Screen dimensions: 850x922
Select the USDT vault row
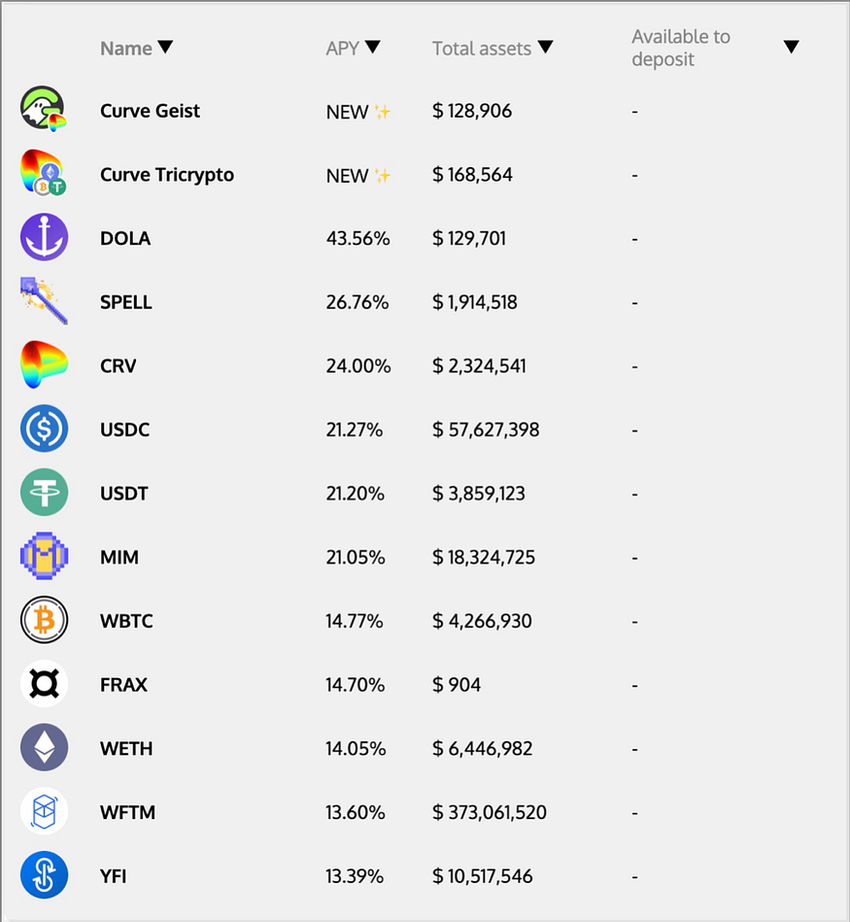[x=124, y=493]
